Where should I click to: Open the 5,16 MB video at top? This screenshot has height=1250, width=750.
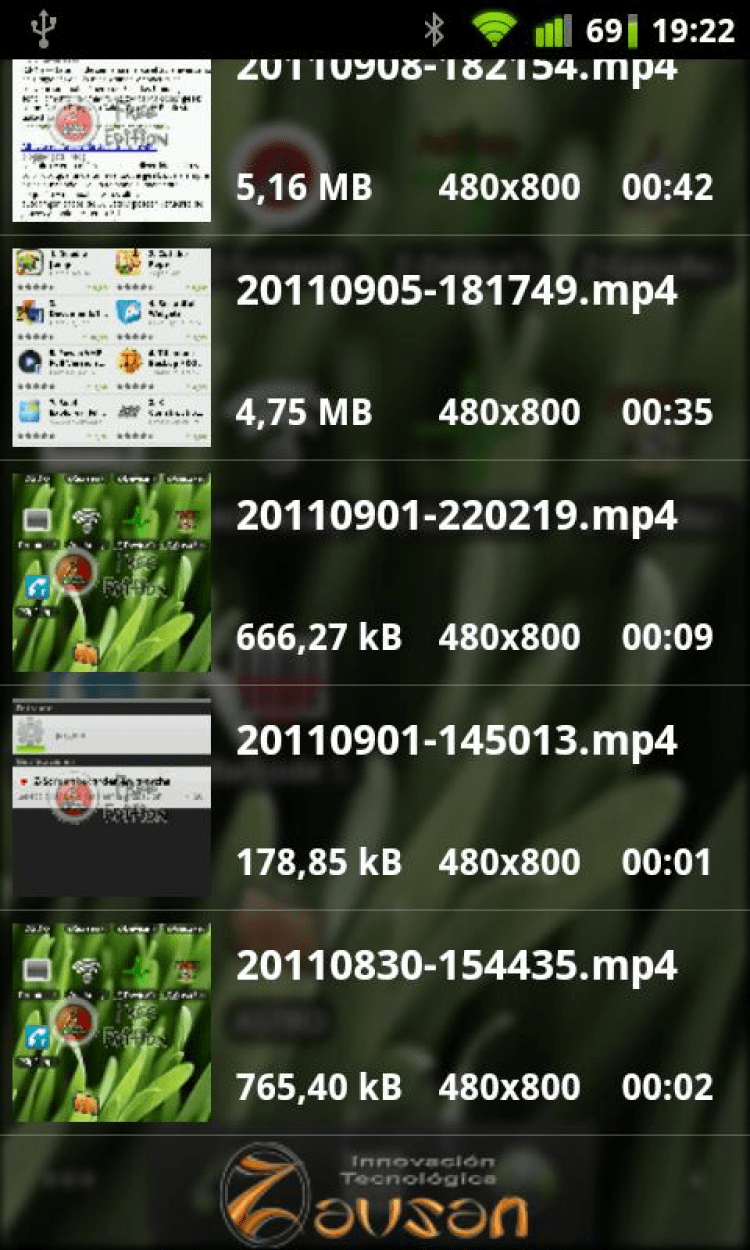(x=456, y=140)
